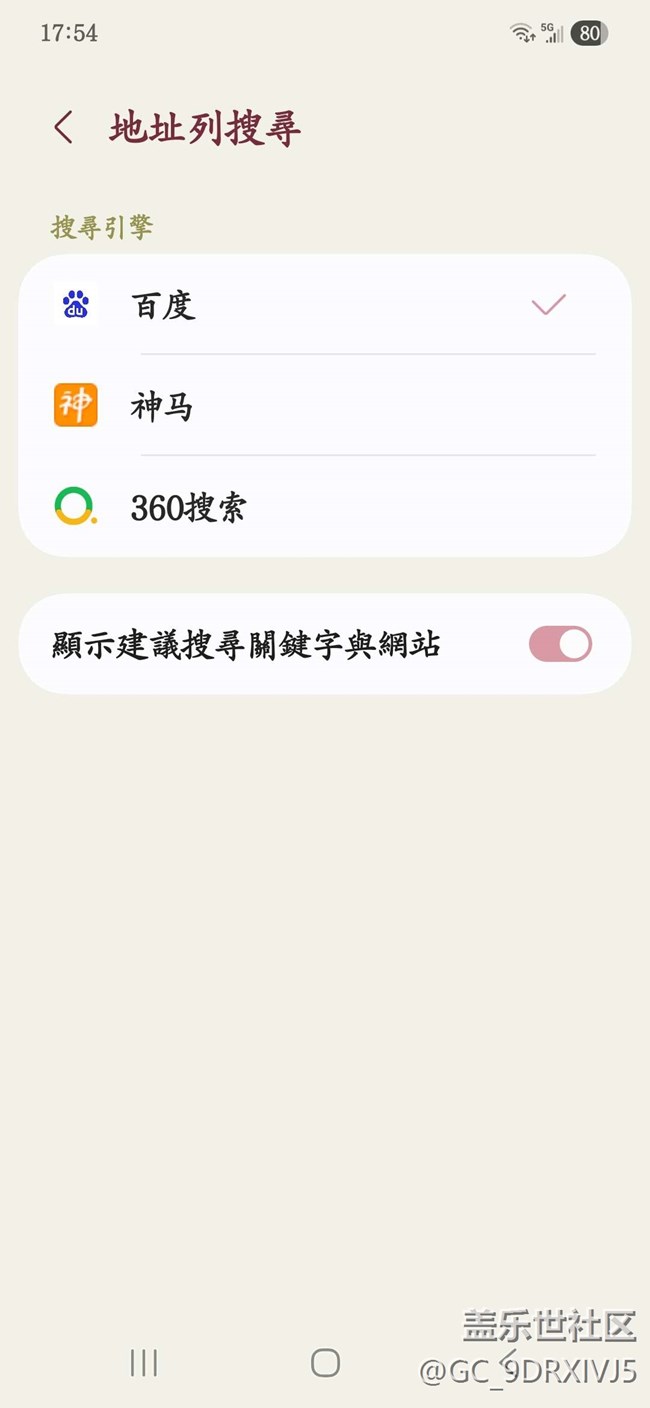Set 360搜索 as the search engine
This screenshot has width=650, height=1408.
(x=324, y=508)
